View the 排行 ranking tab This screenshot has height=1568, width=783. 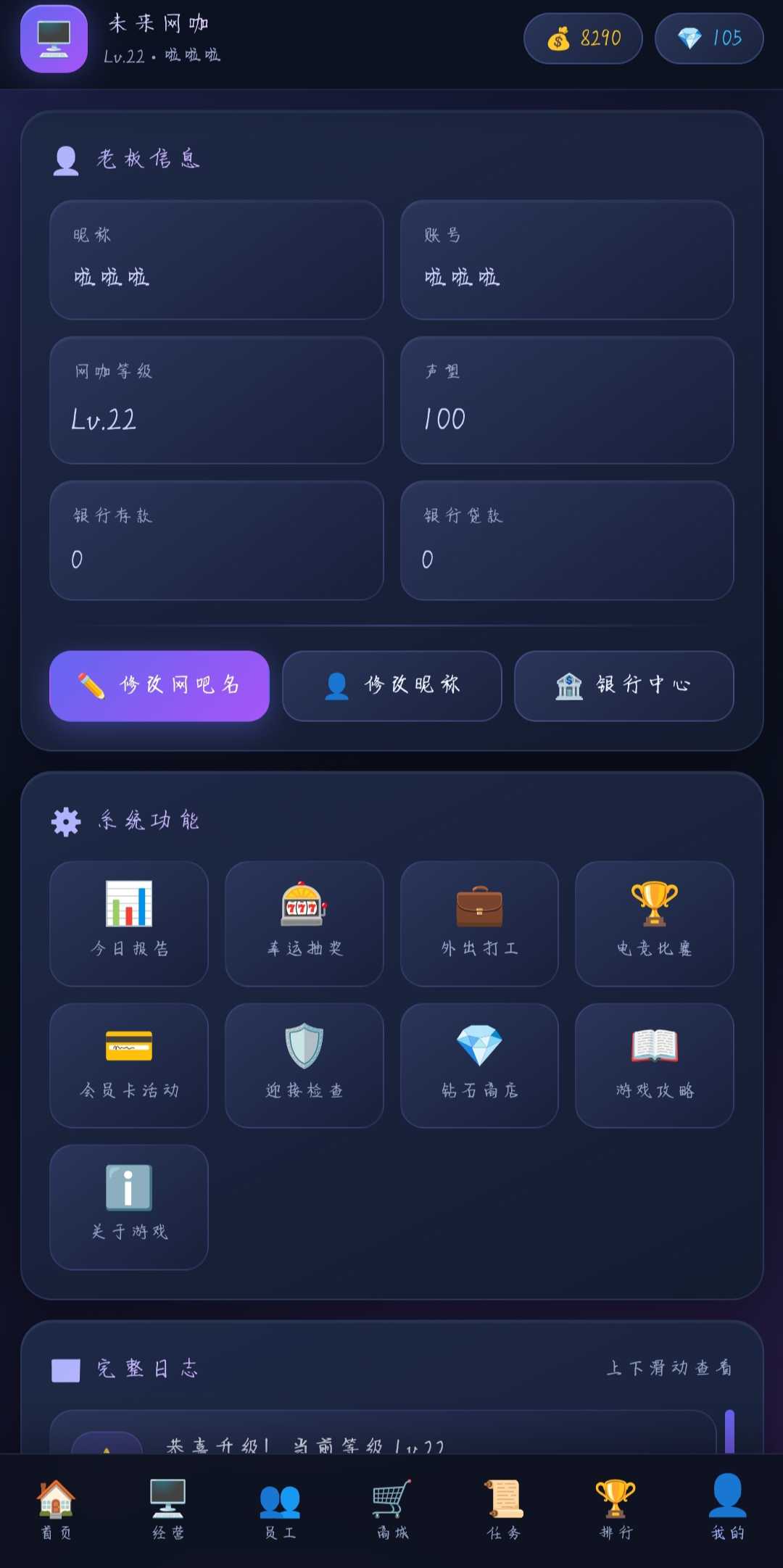(x=616, y=1509)
